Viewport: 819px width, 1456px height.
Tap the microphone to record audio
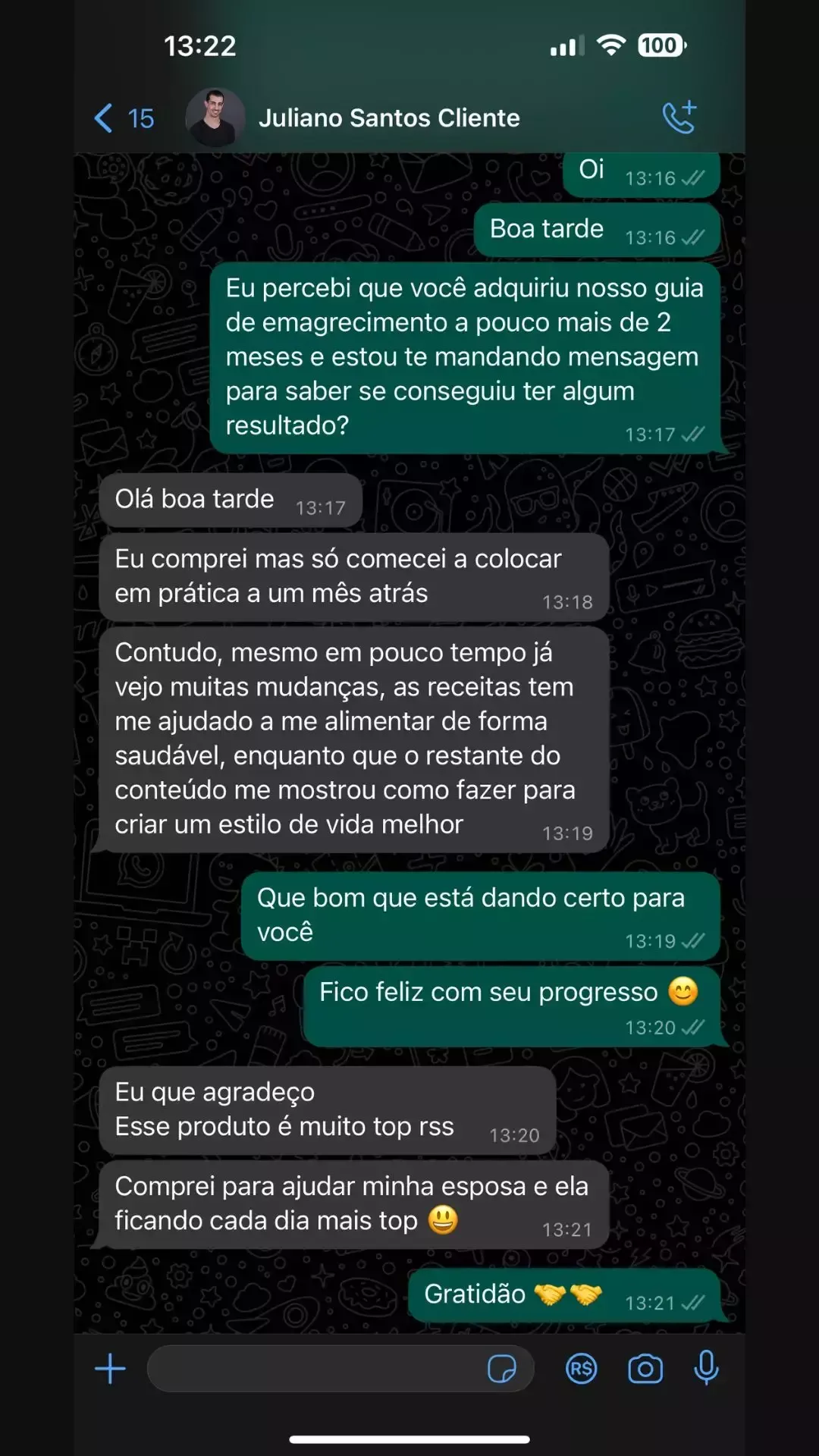tap(706, 1367)
